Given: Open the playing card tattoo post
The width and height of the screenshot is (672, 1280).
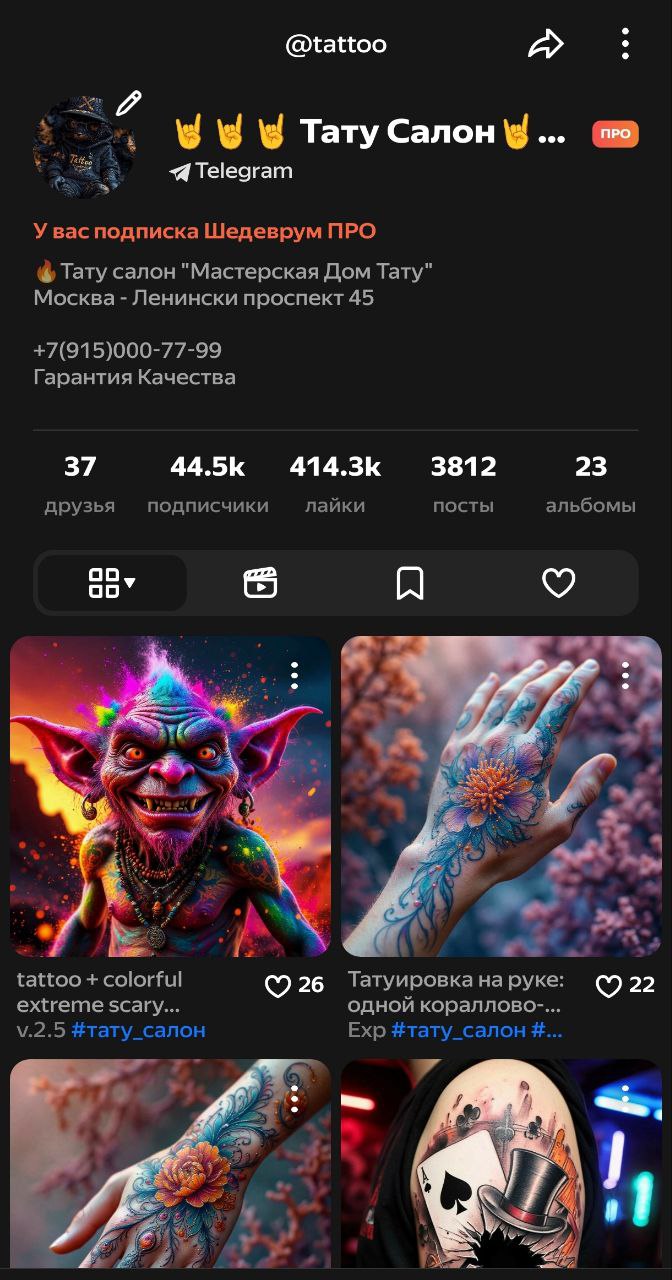Looking at the screenshot, I should click(x=500, y=1170).
